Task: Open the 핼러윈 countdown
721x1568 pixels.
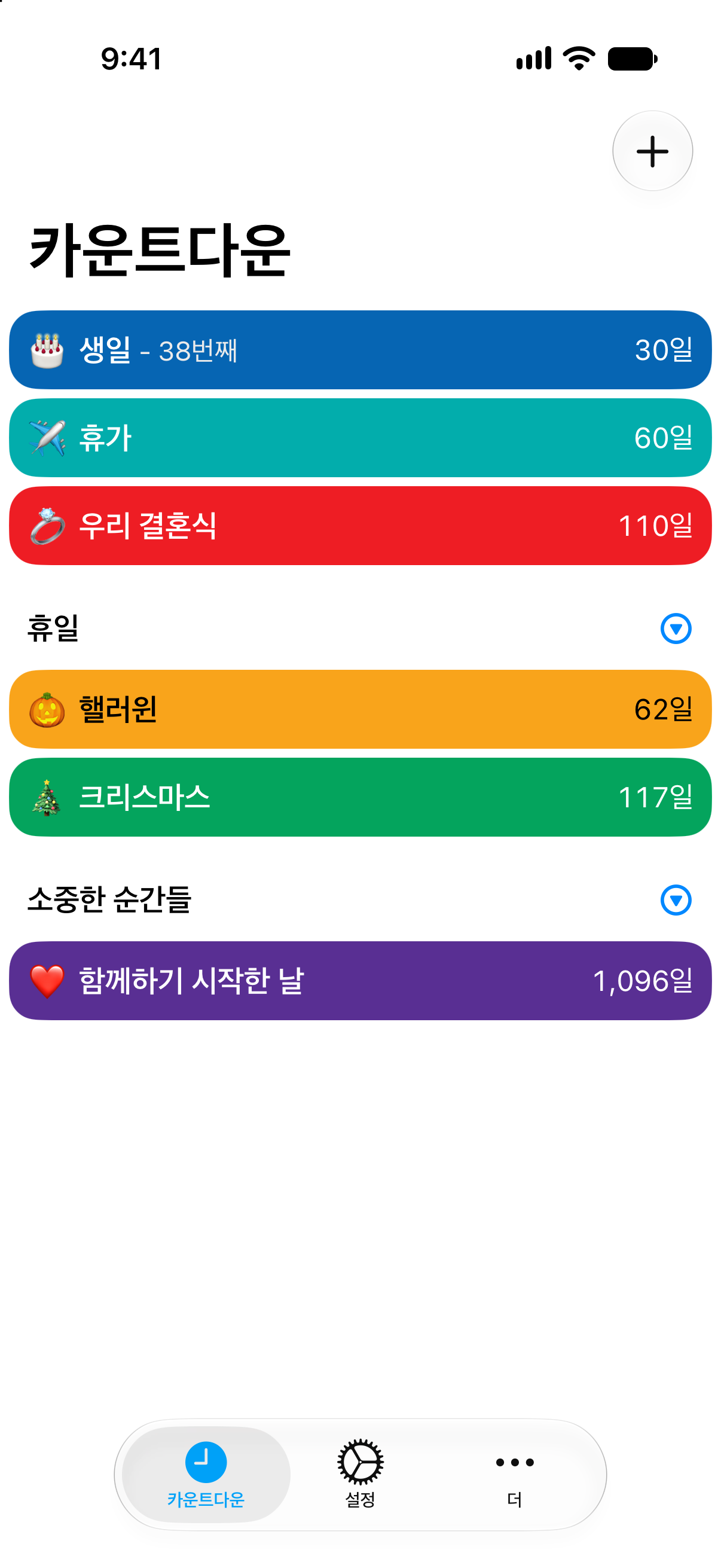Action: [360, 709]
